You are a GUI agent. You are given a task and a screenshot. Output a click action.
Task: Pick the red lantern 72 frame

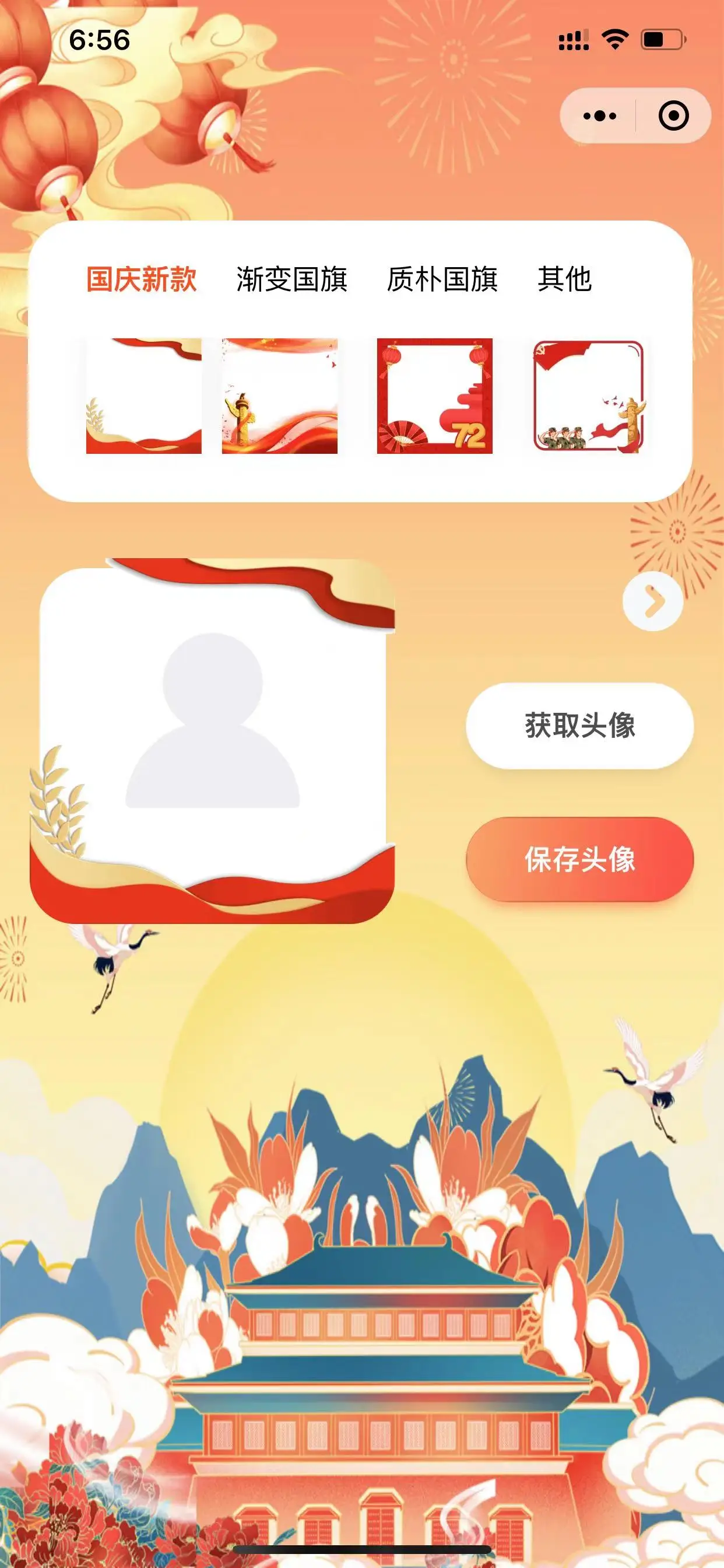point(434,396)
